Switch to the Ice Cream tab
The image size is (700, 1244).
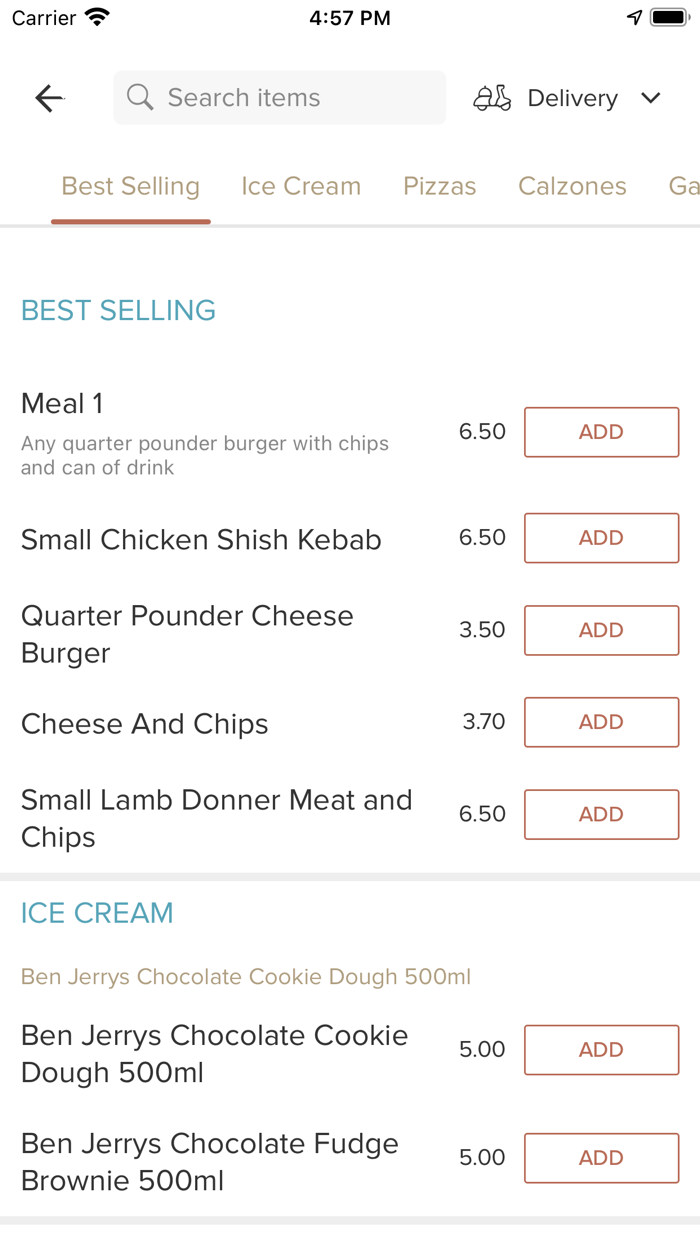click(301, 187)
